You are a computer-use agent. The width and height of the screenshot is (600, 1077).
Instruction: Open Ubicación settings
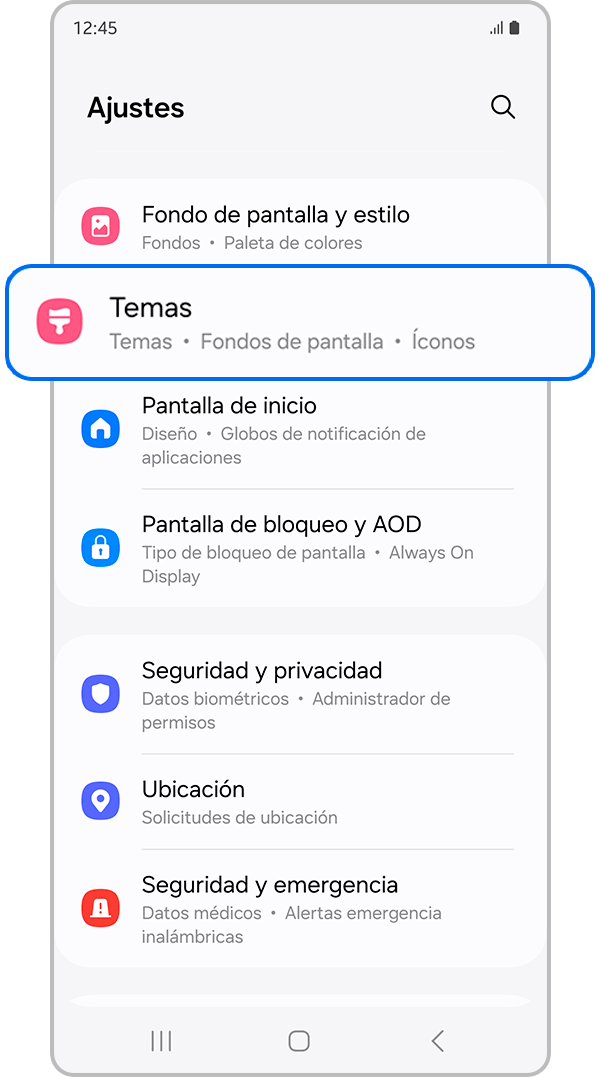(x=300, y=801)
